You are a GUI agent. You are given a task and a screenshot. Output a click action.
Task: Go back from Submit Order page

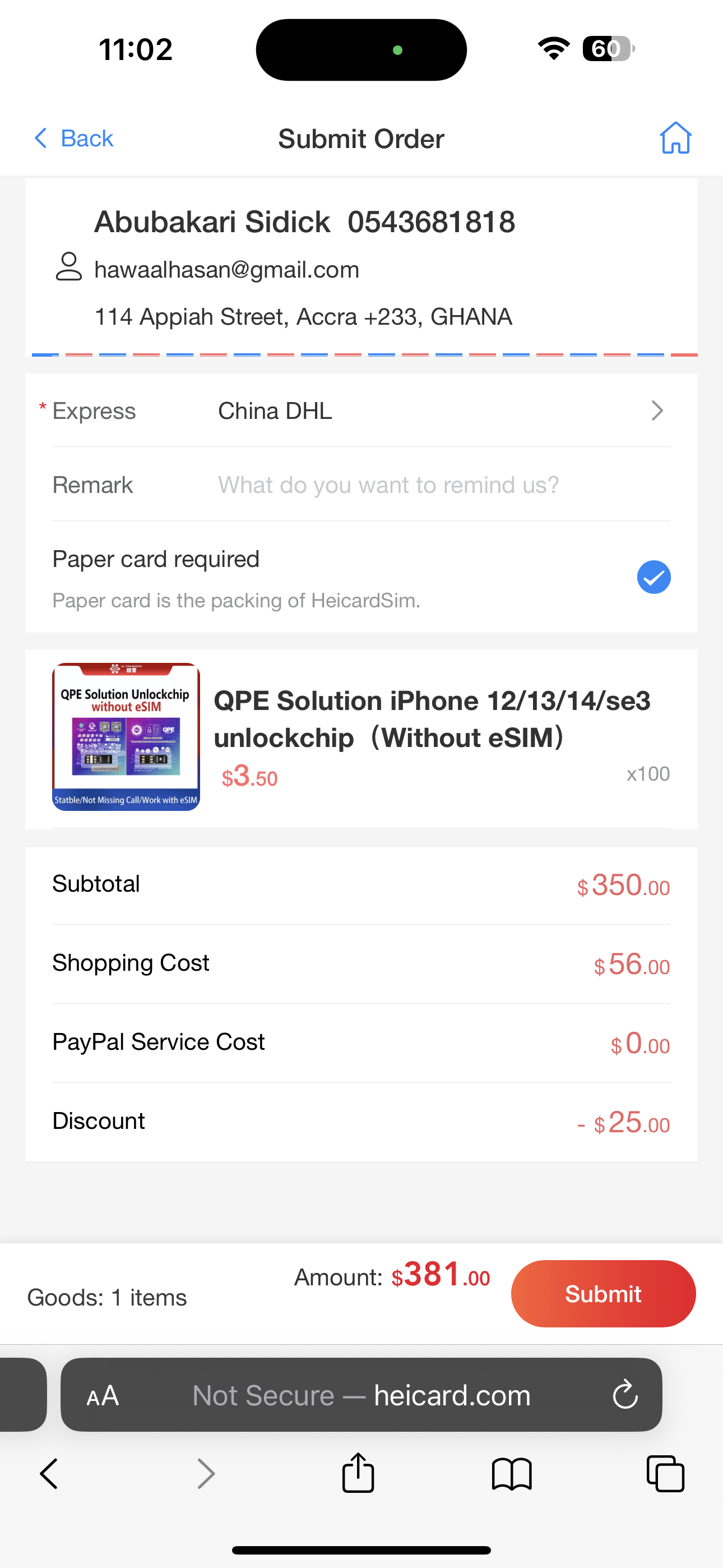73,139
